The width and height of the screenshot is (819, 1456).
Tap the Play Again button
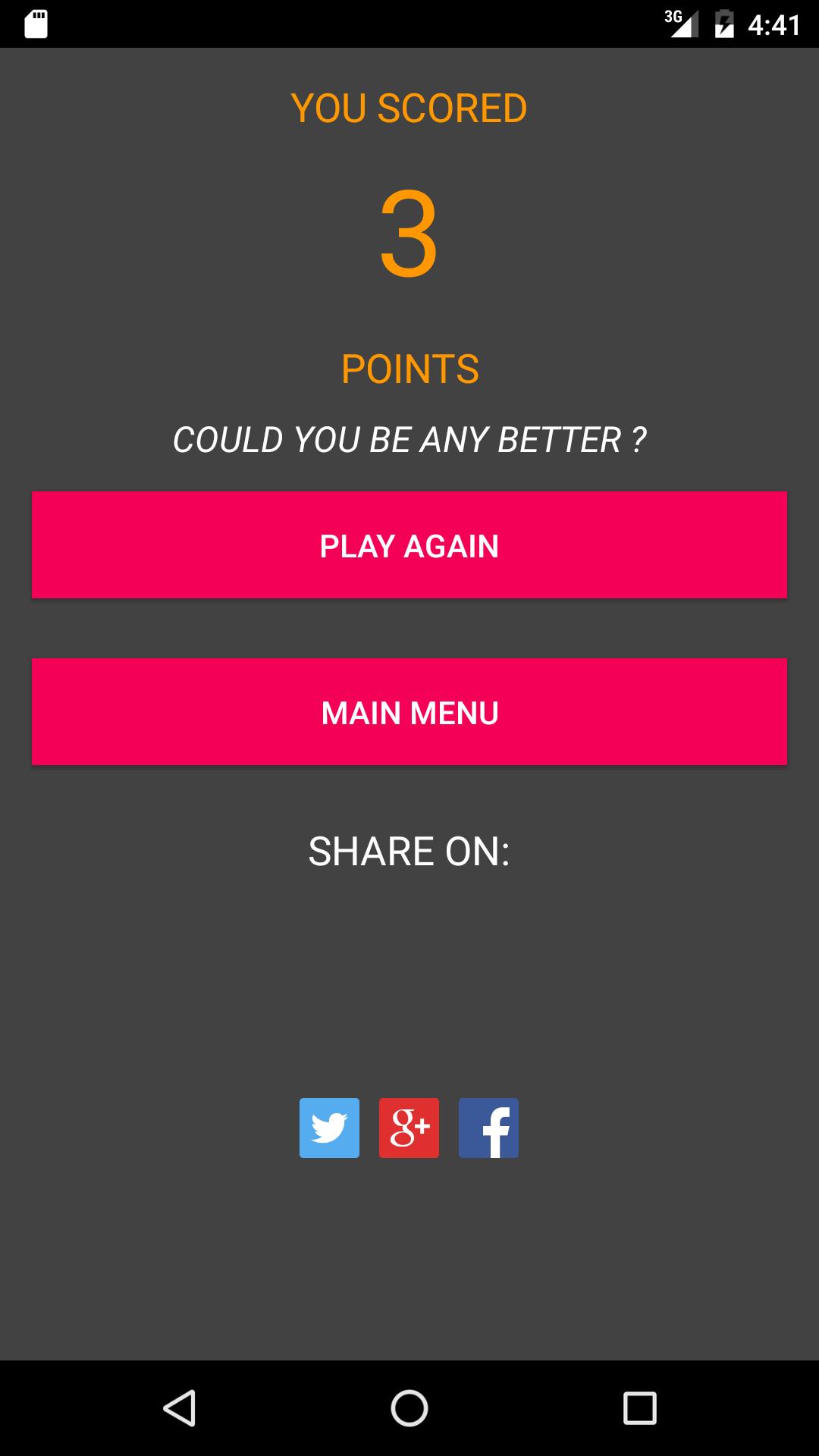[x=409, y=545]
